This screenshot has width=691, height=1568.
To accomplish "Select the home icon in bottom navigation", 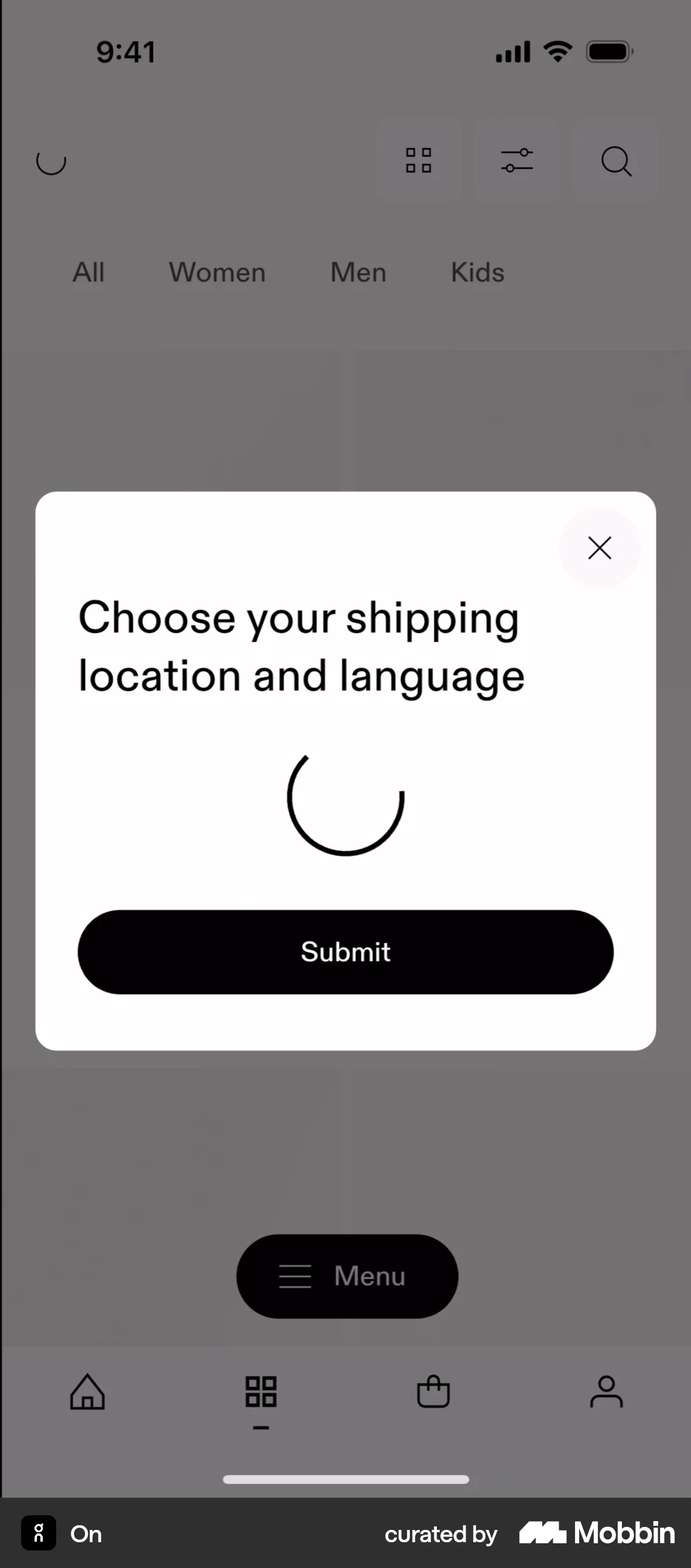I will tap(87, 1393).
